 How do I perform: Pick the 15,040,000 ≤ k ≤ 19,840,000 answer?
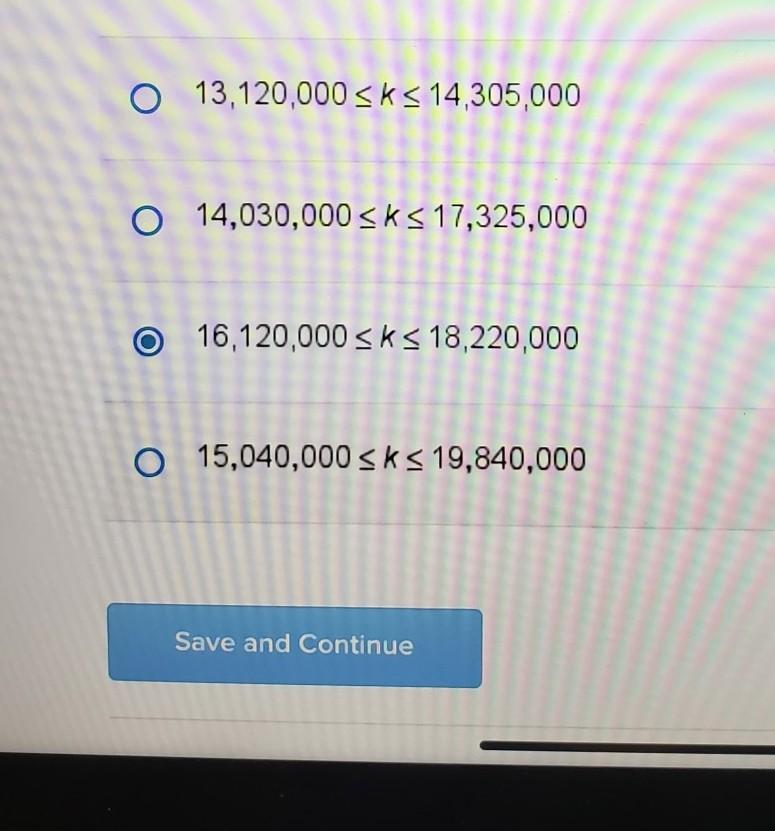point(147,463)
